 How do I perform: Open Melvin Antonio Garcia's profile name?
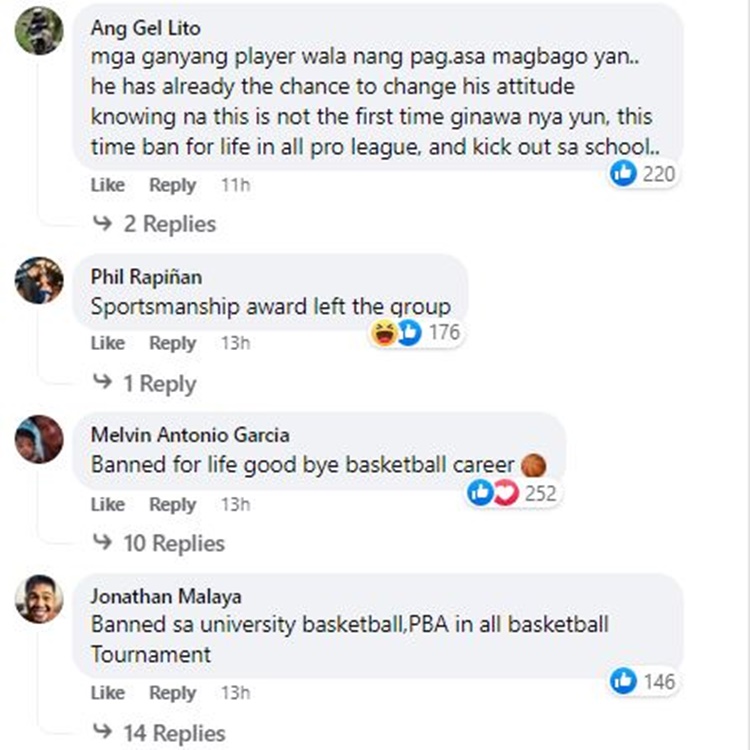click(x=189, y=435)
